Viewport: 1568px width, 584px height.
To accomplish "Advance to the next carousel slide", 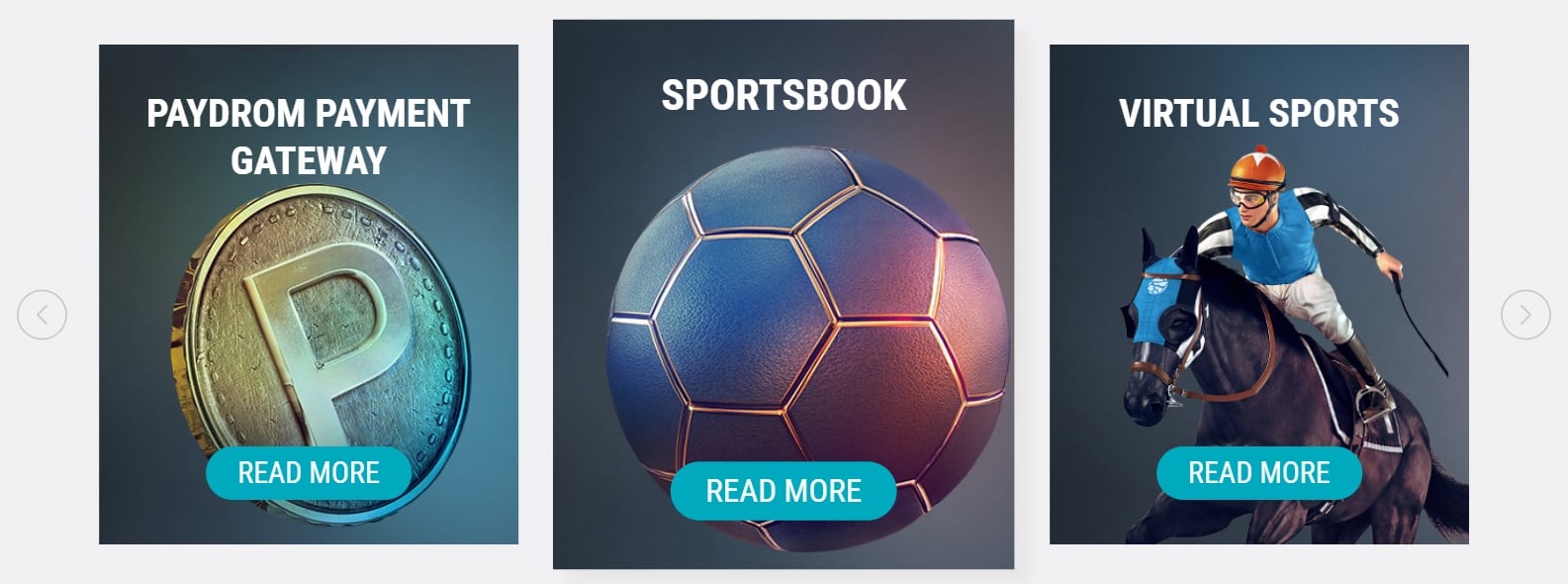I will (x=1524, y=315).
